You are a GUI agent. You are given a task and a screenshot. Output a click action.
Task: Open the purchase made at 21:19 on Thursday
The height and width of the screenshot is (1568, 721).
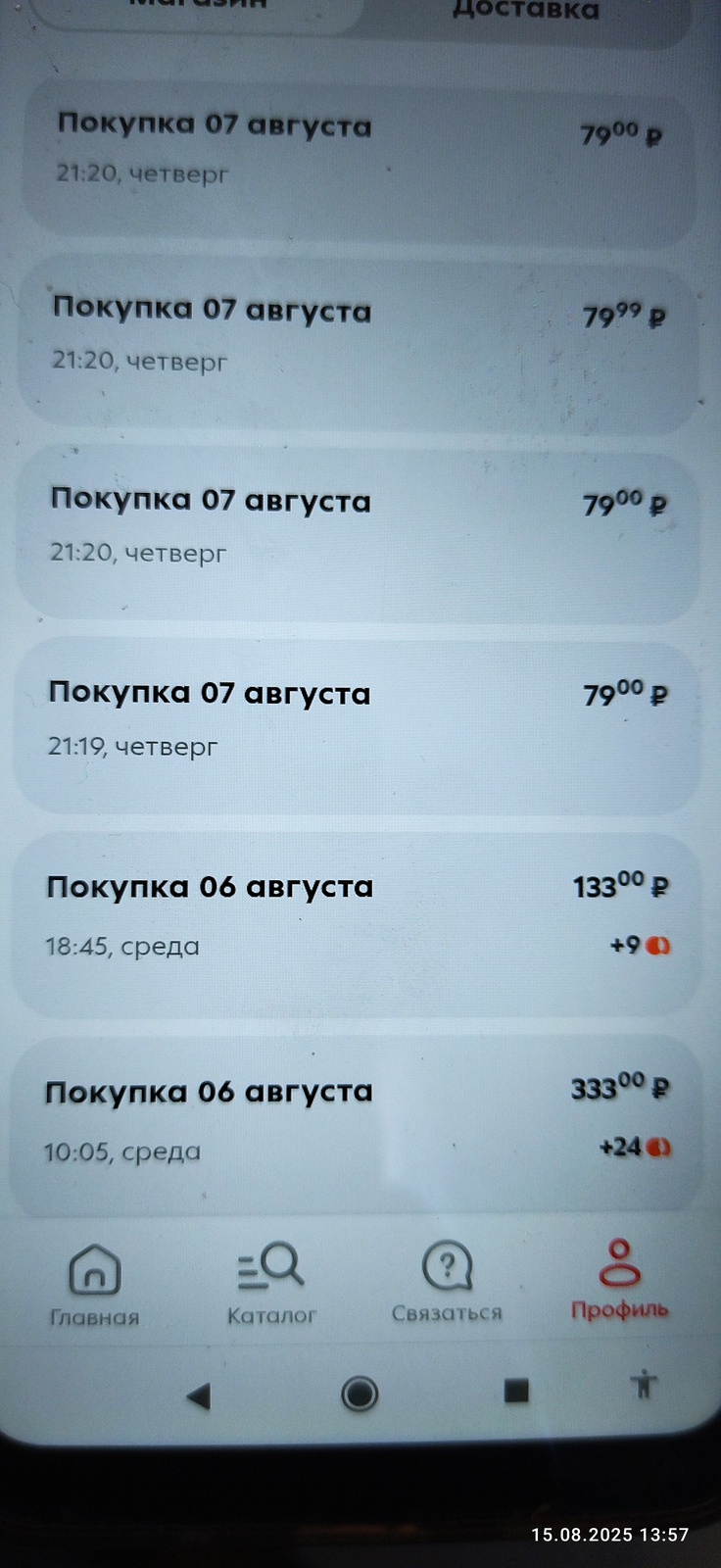(358, 720)
